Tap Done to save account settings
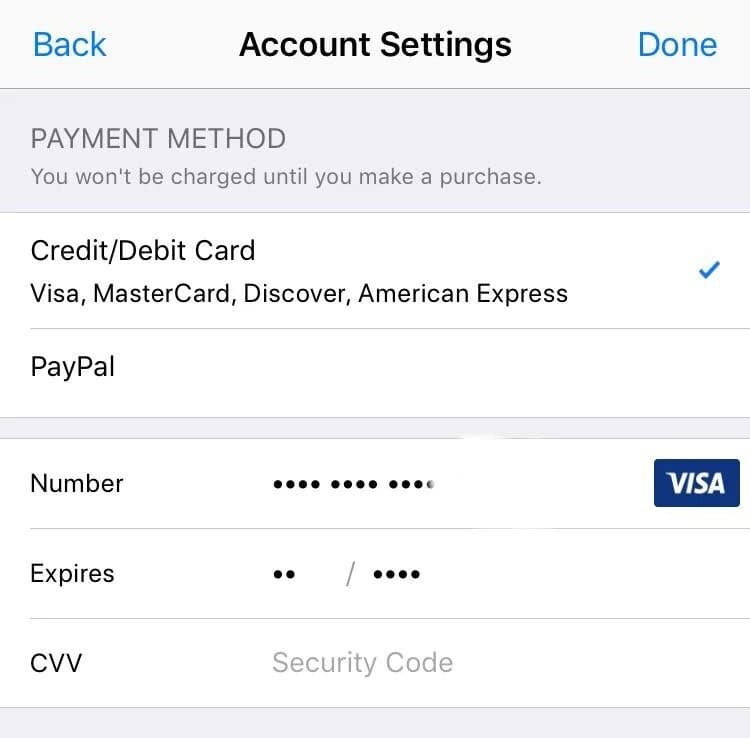 (x=677, y=45)
